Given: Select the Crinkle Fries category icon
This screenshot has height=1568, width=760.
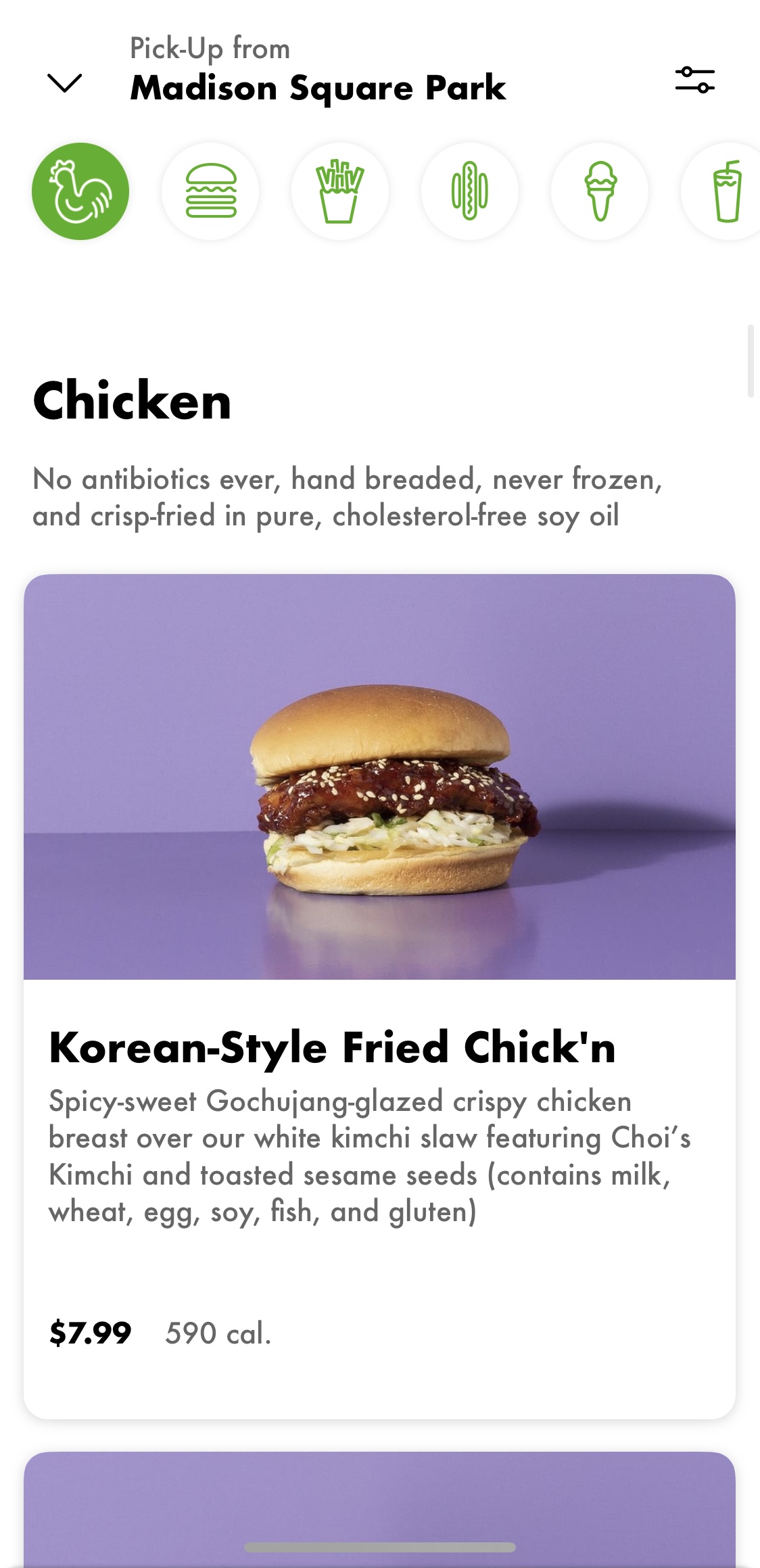Looking at the screenshot, I should (x=340, y=191).
